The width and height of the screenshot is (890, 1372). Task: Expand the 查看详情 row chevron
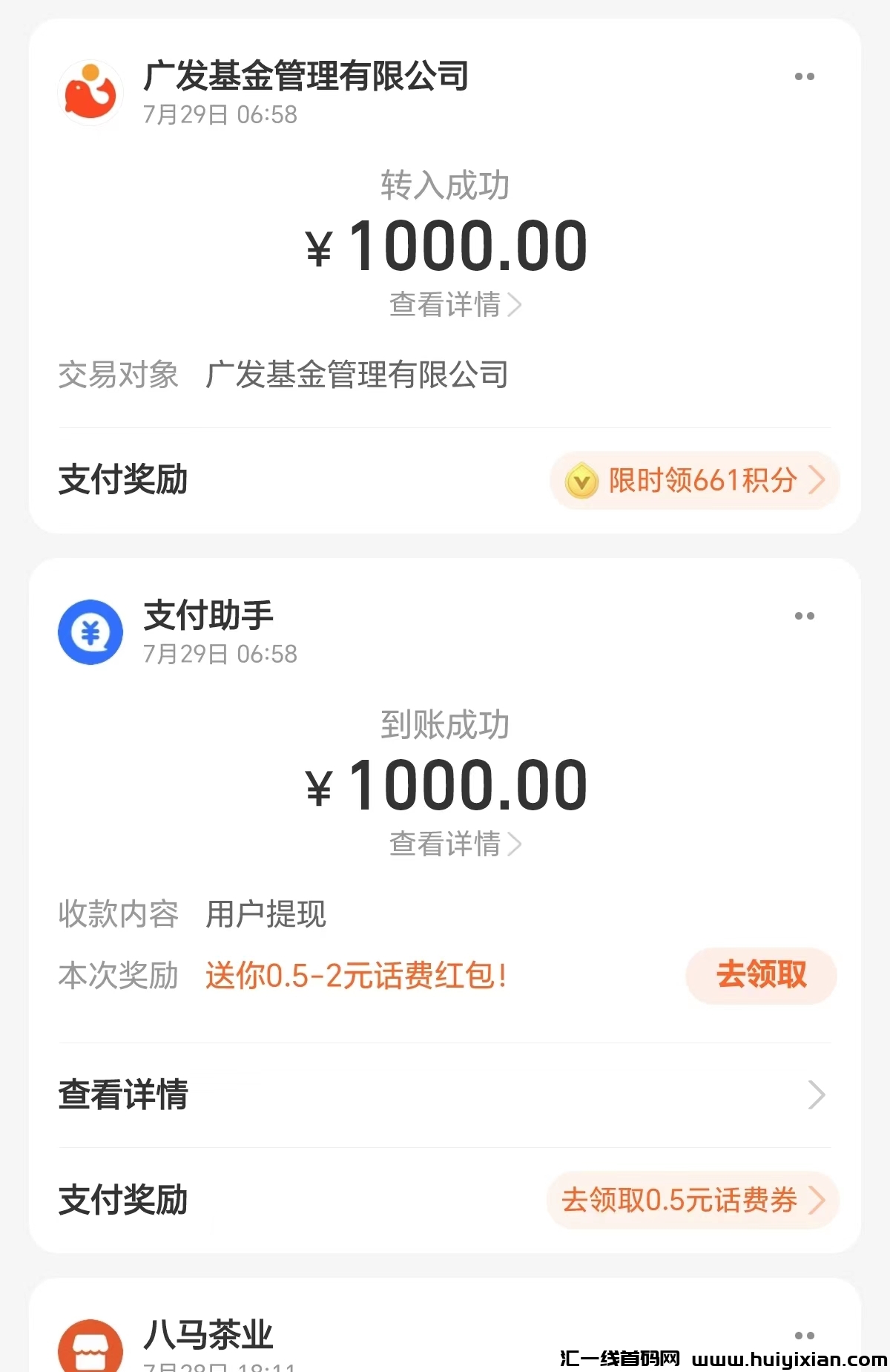[x=816, y=1094]
